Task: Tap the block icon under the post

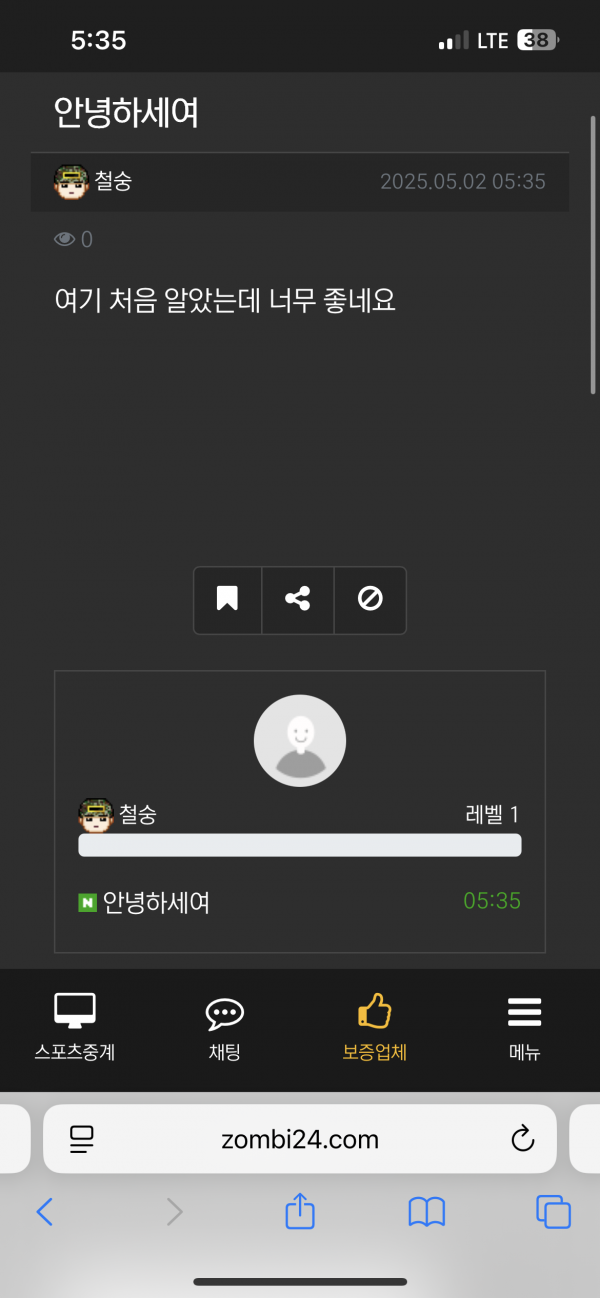Action: coord(370,600)
